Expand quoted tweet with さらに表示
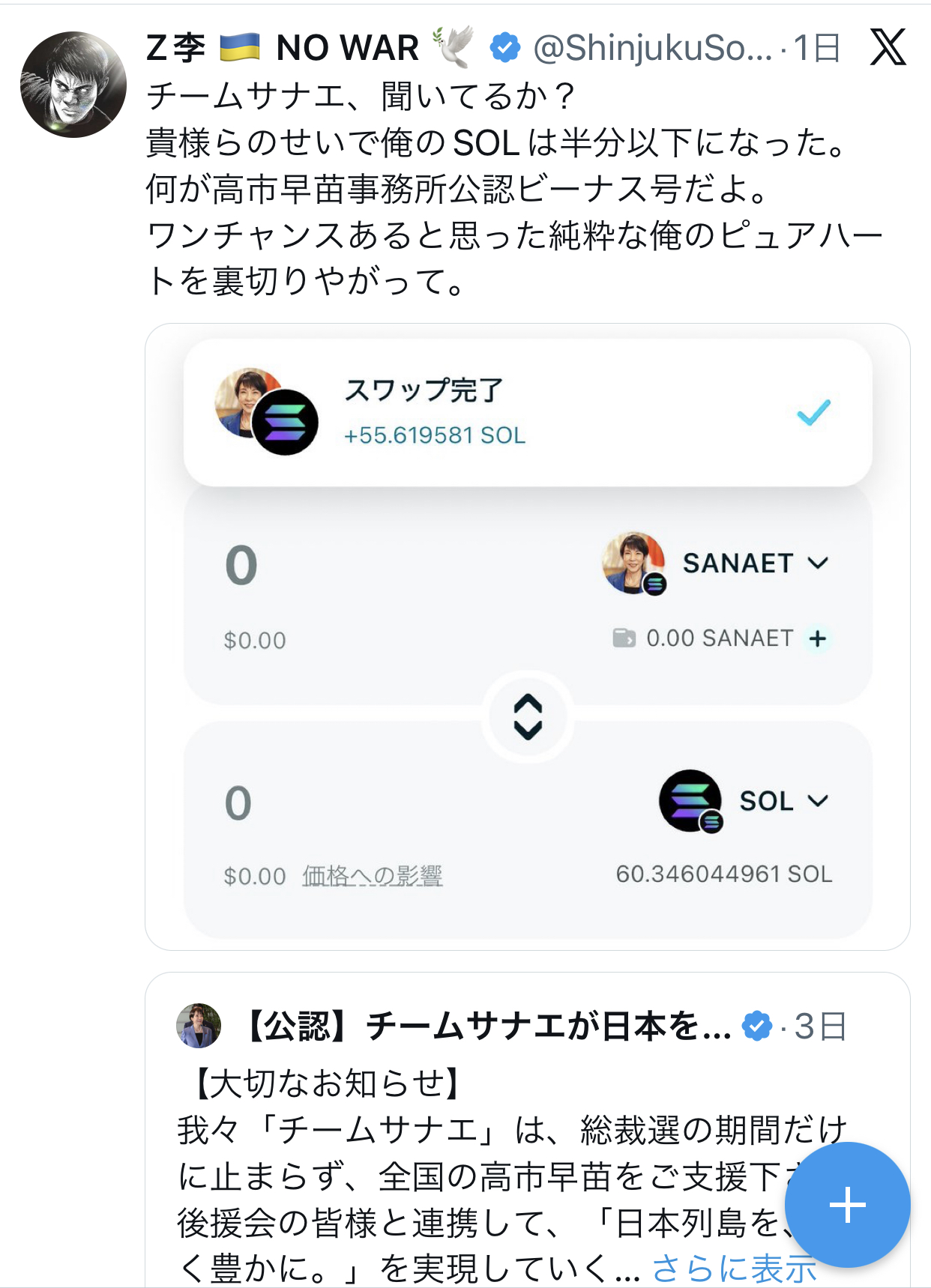This screenshot has width=931, height=1288. click(x=734, y=1268)
